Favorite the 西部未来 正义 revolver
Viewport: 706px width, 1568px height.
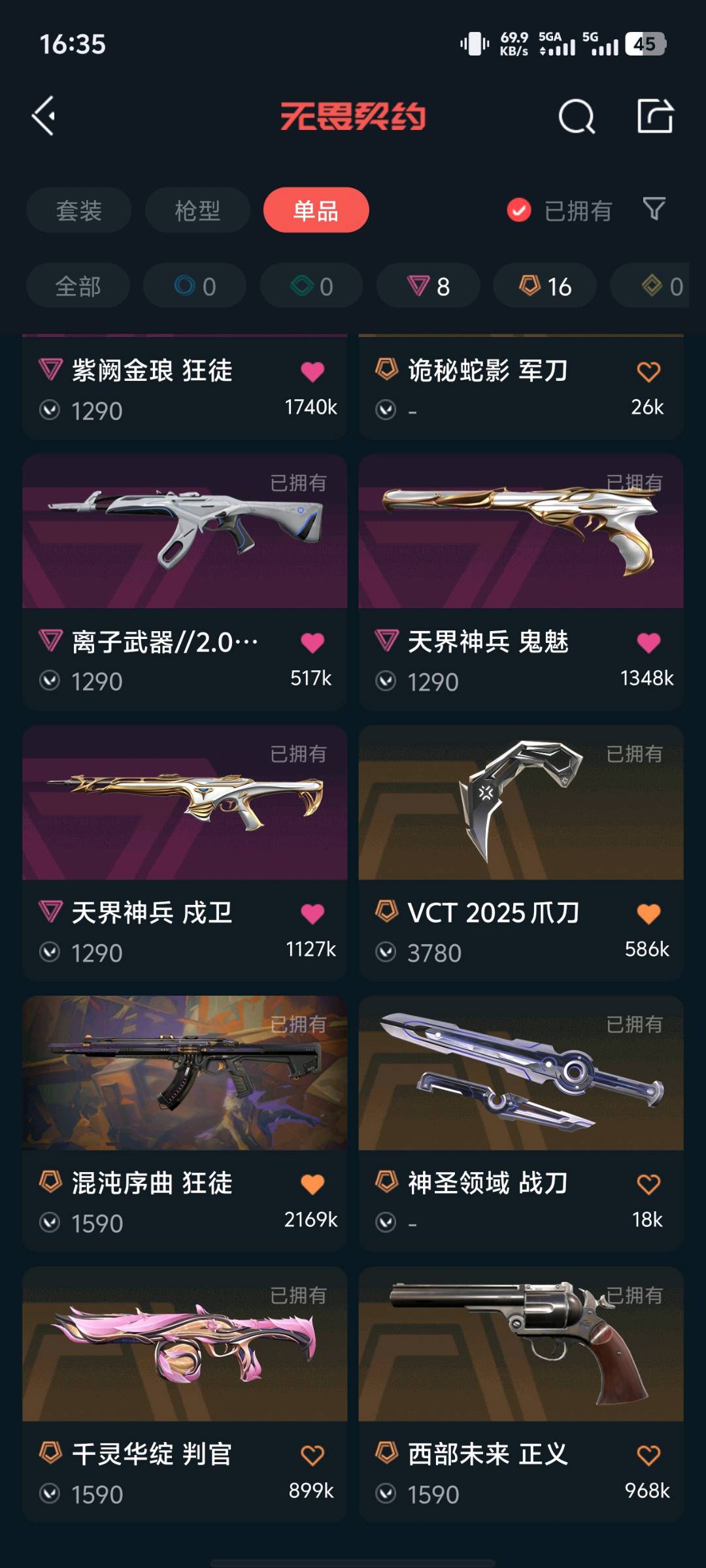point(648,1455)
